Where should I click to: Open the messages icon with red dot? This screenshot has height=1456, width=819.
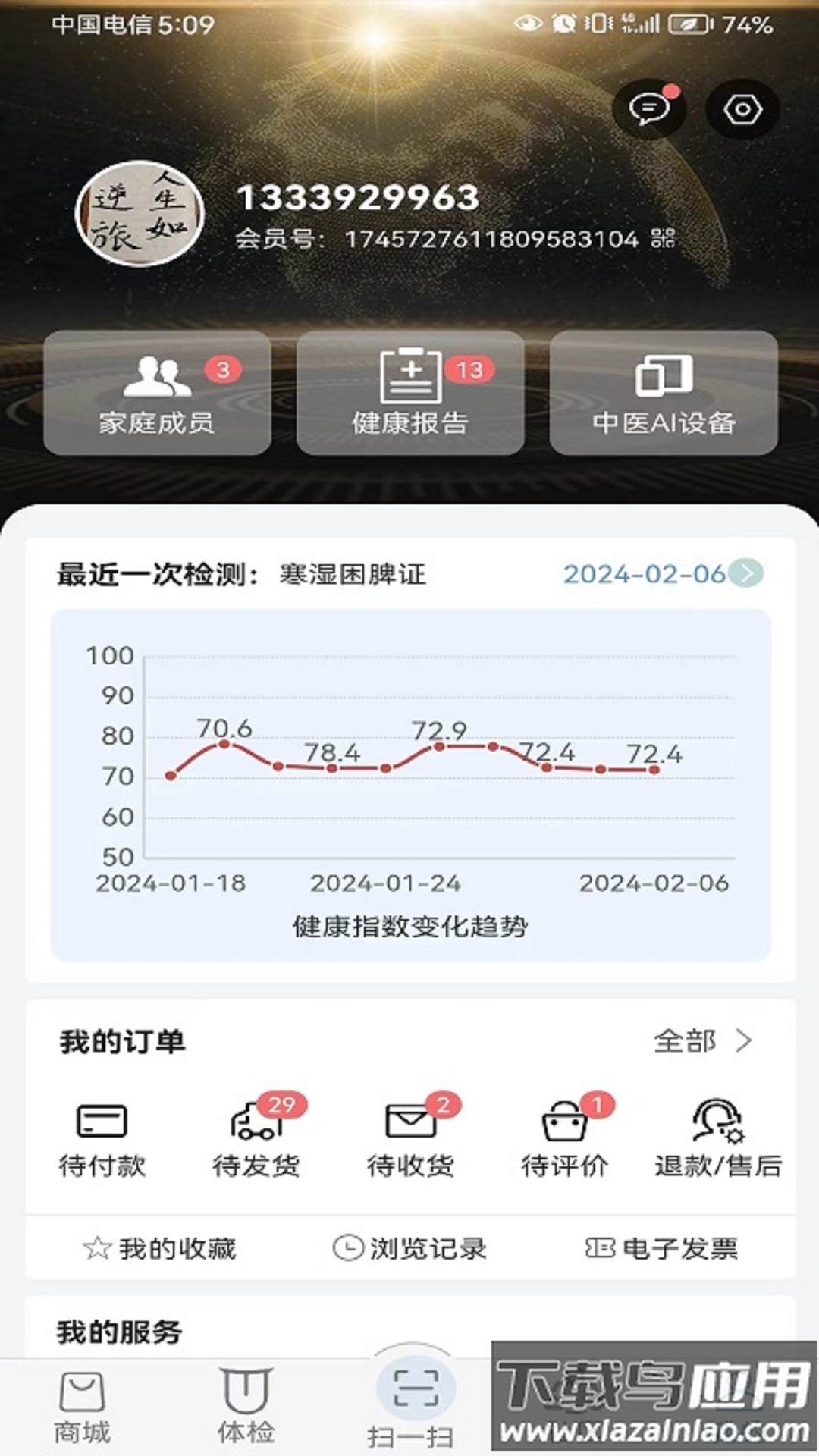(651, 109)
